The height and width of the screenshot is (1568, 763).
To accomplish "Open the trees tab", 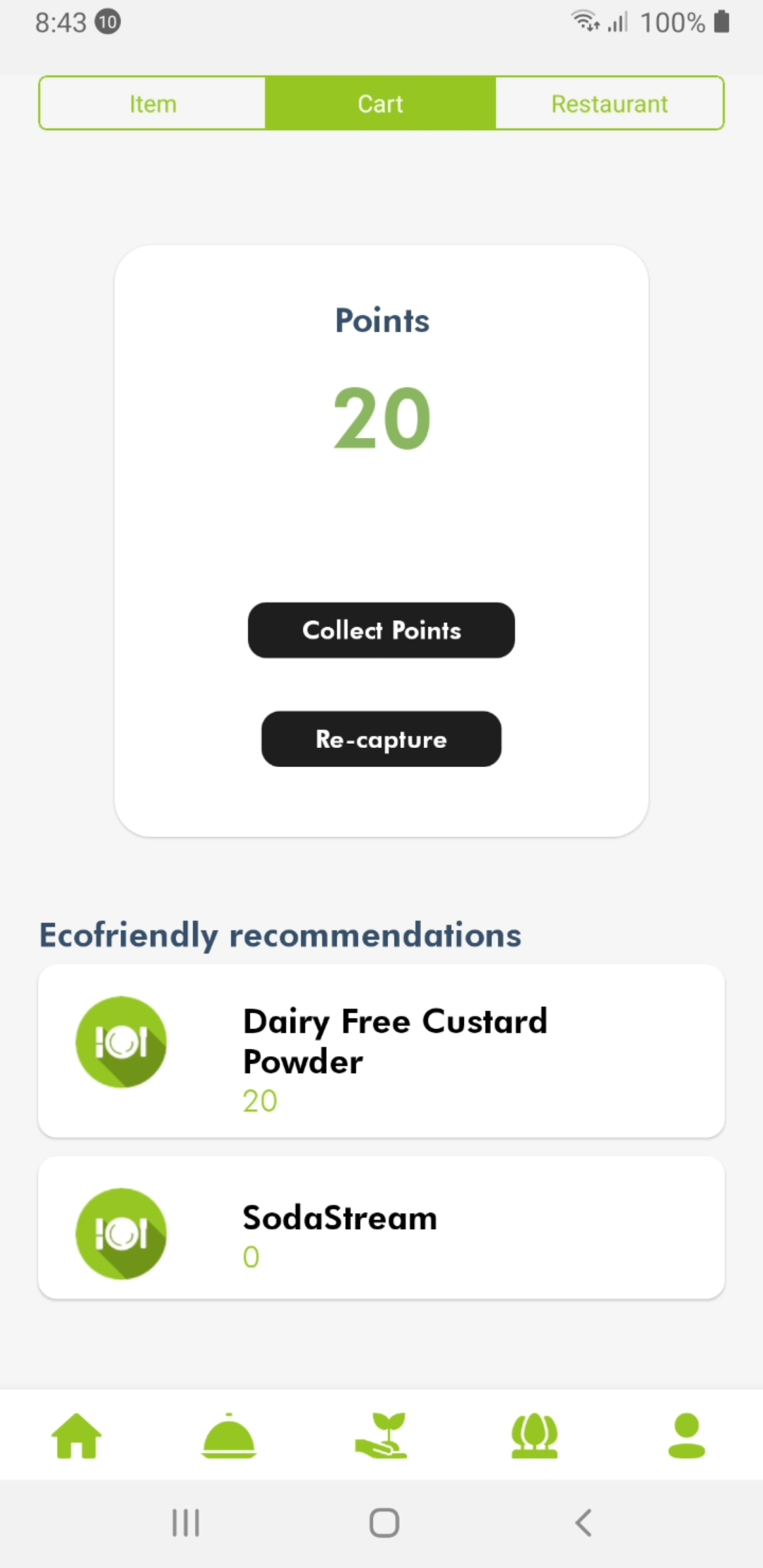I will tap(534, 1435).
